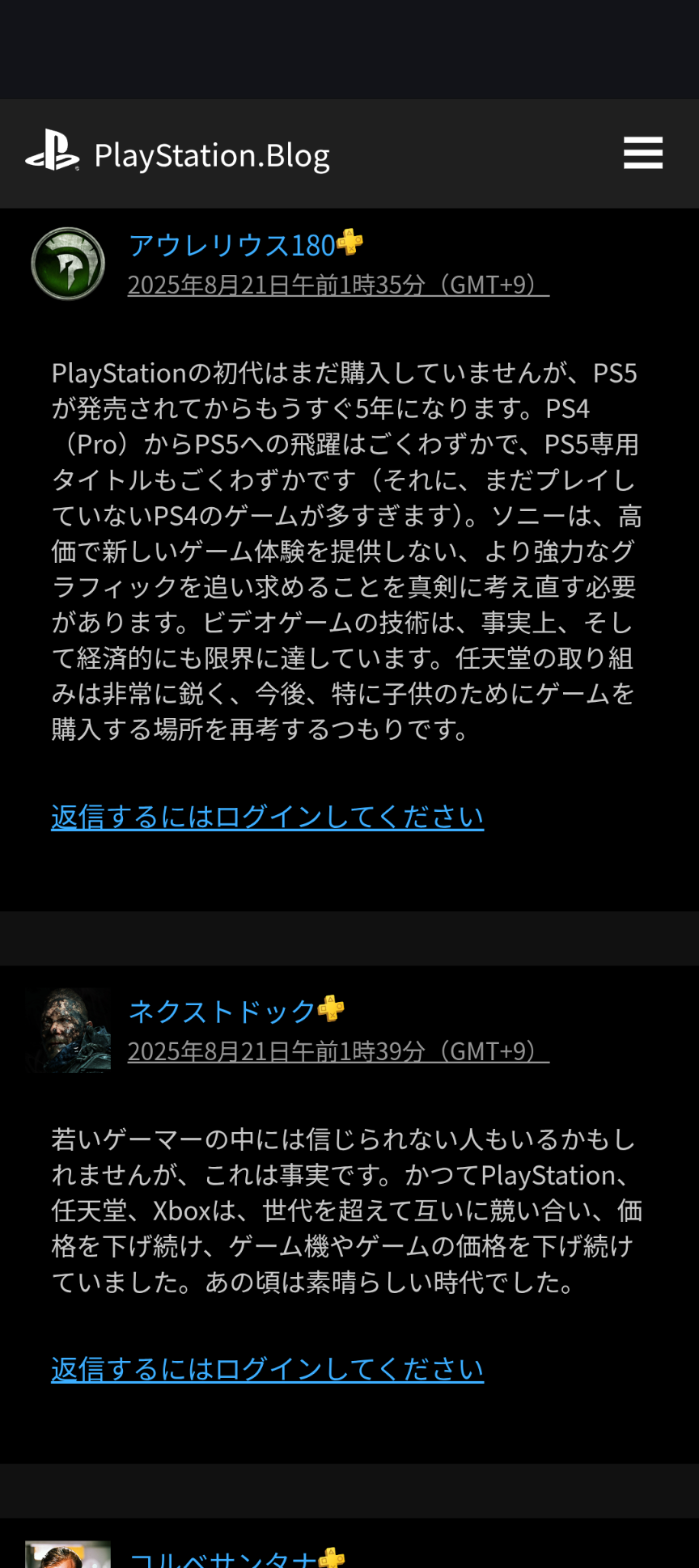
Task: Tap login-to-reply link under アウレリウス180's comment
Action: (267, 817)
